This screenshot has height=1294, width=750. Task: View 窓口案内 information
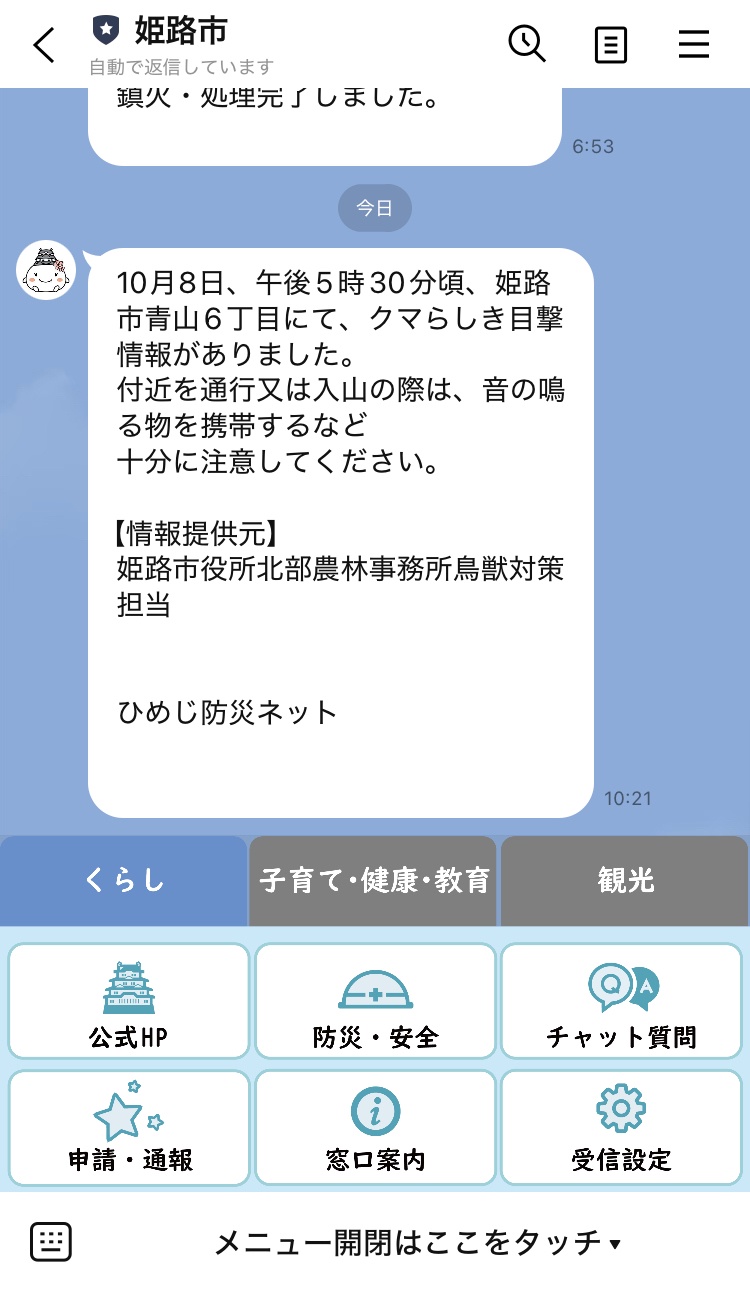(x=375, y=1127)
